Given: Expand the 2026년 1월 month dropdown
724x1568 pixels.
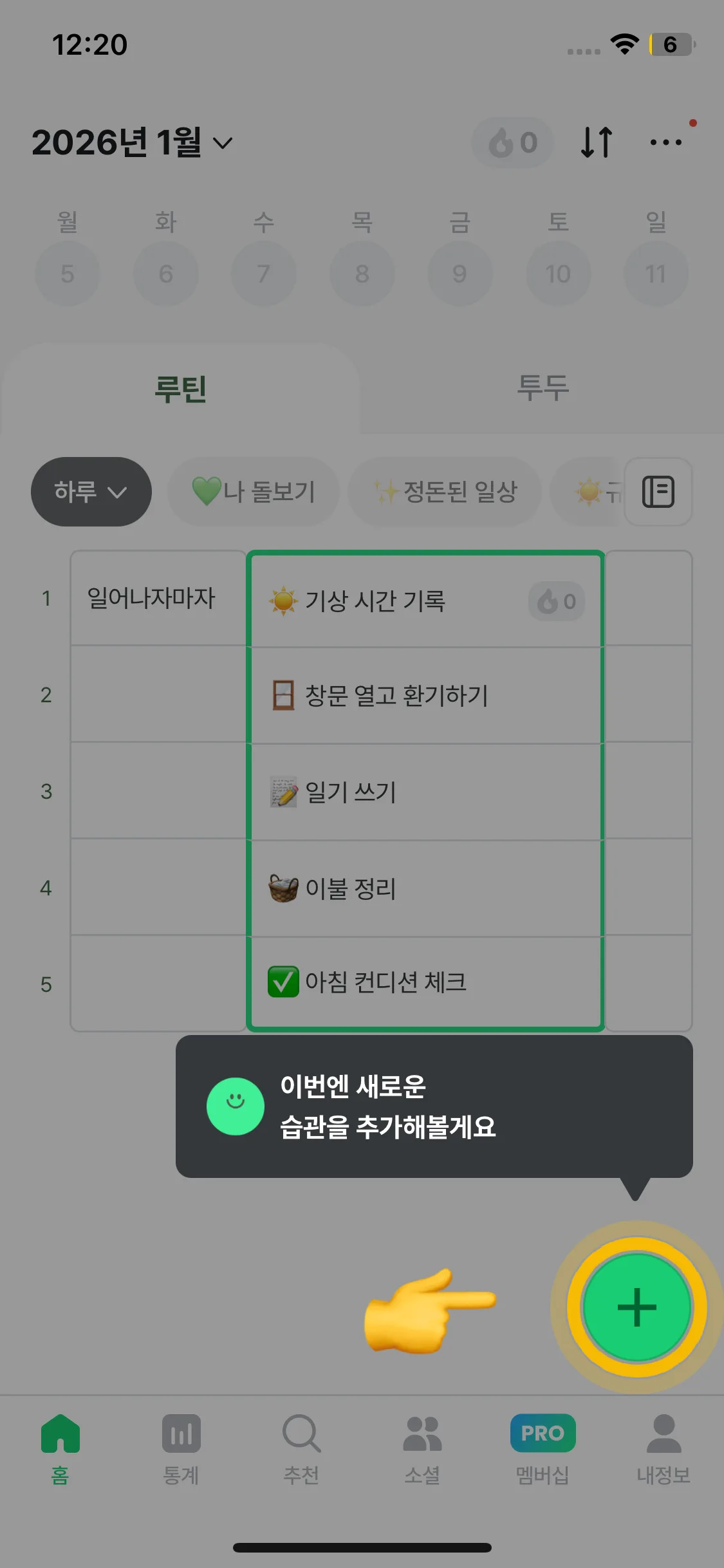Looking at the screenshot, I should click(x=132, y=142).
